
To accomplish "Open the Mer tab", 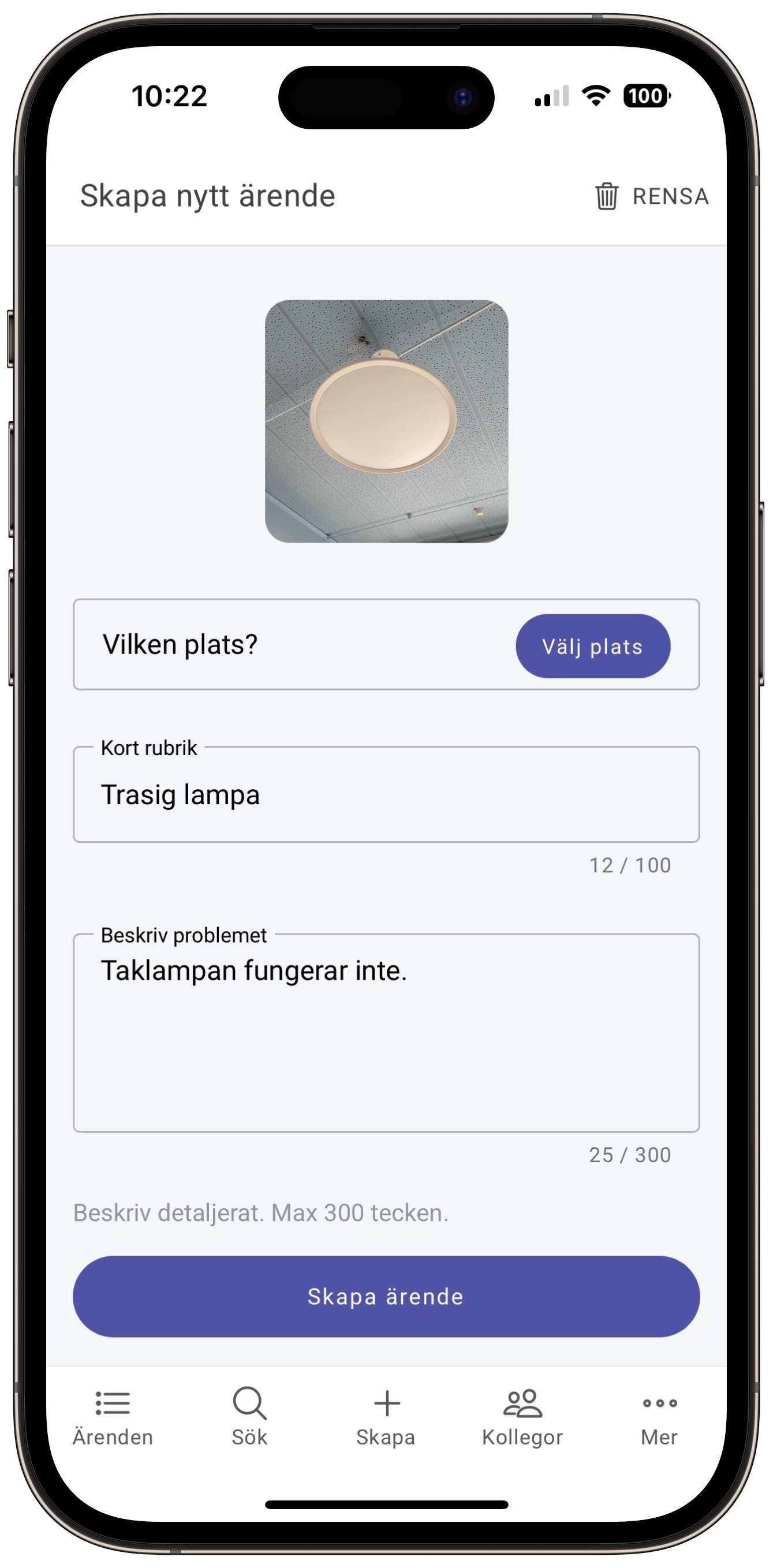I will (659, 1418).
